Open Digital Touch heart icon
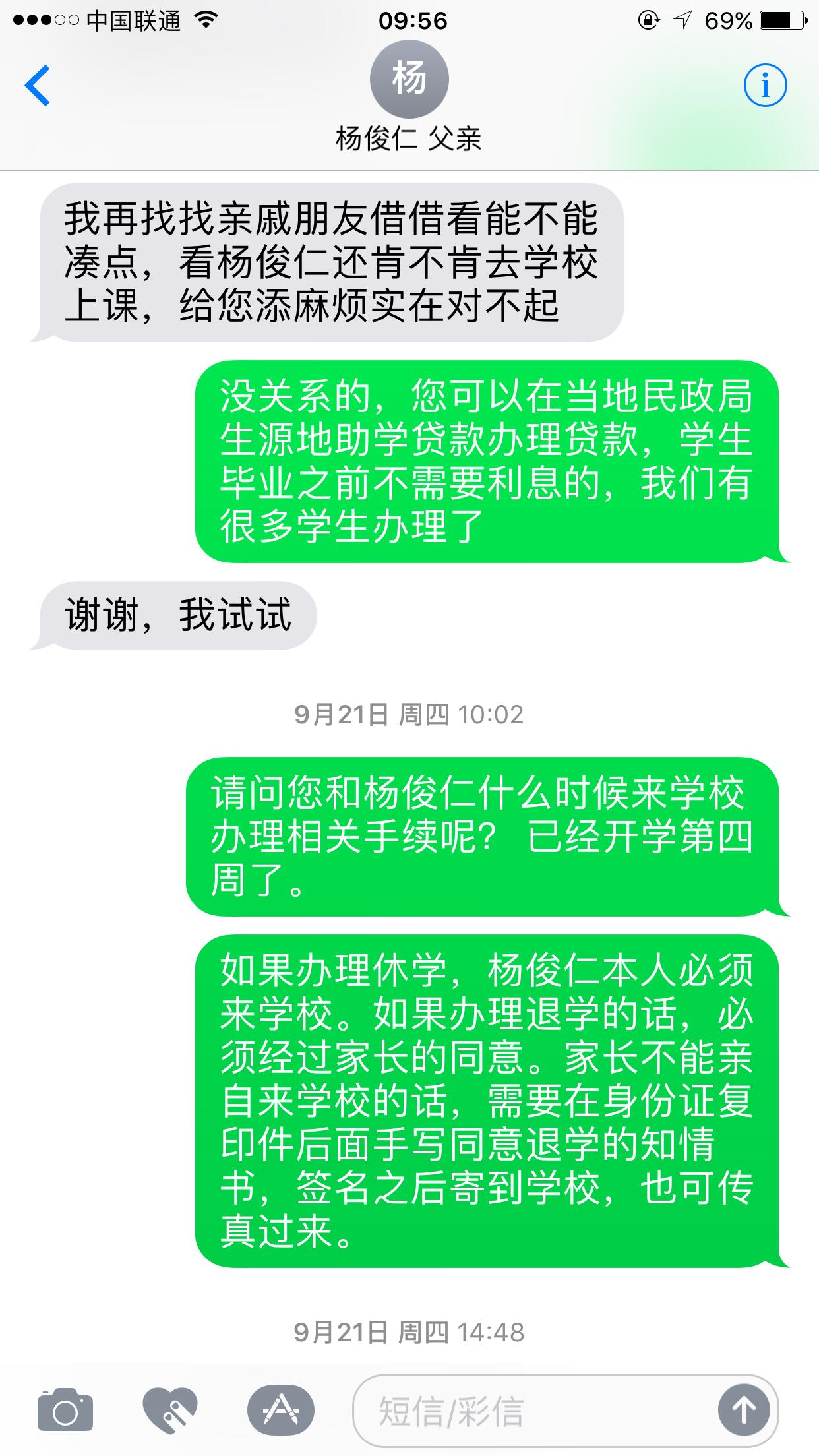The width and height of the screenshot is (819, 1456). click(171, 1410)
